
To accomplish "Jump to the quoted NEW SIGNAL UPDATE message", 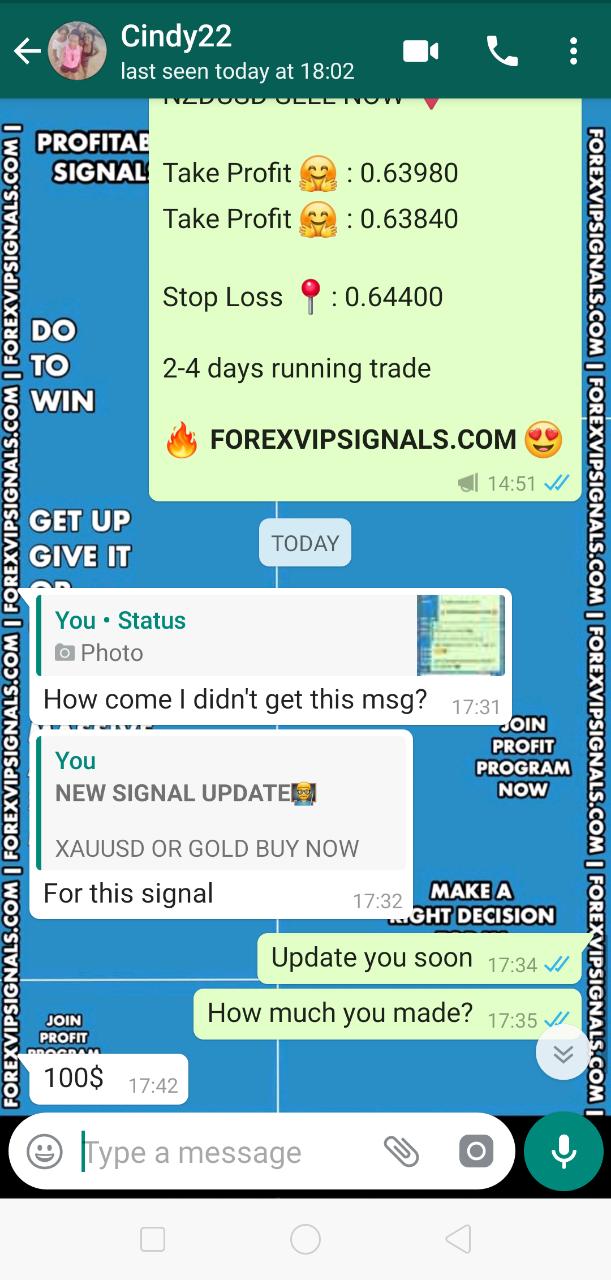I will (x=224, y=805).
